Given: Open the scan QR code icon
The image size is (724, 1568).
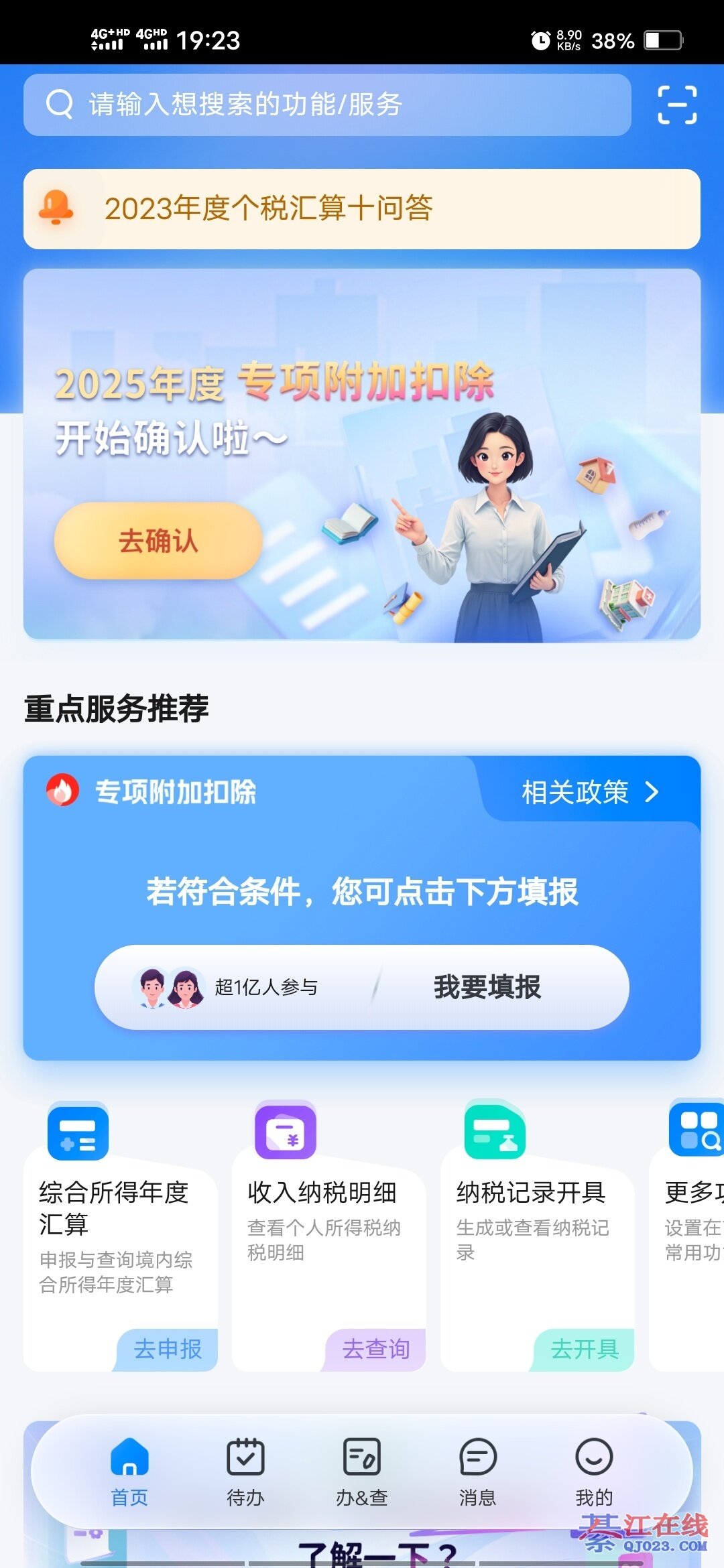Looking at the screenshot, I should [x=676, y=105].
